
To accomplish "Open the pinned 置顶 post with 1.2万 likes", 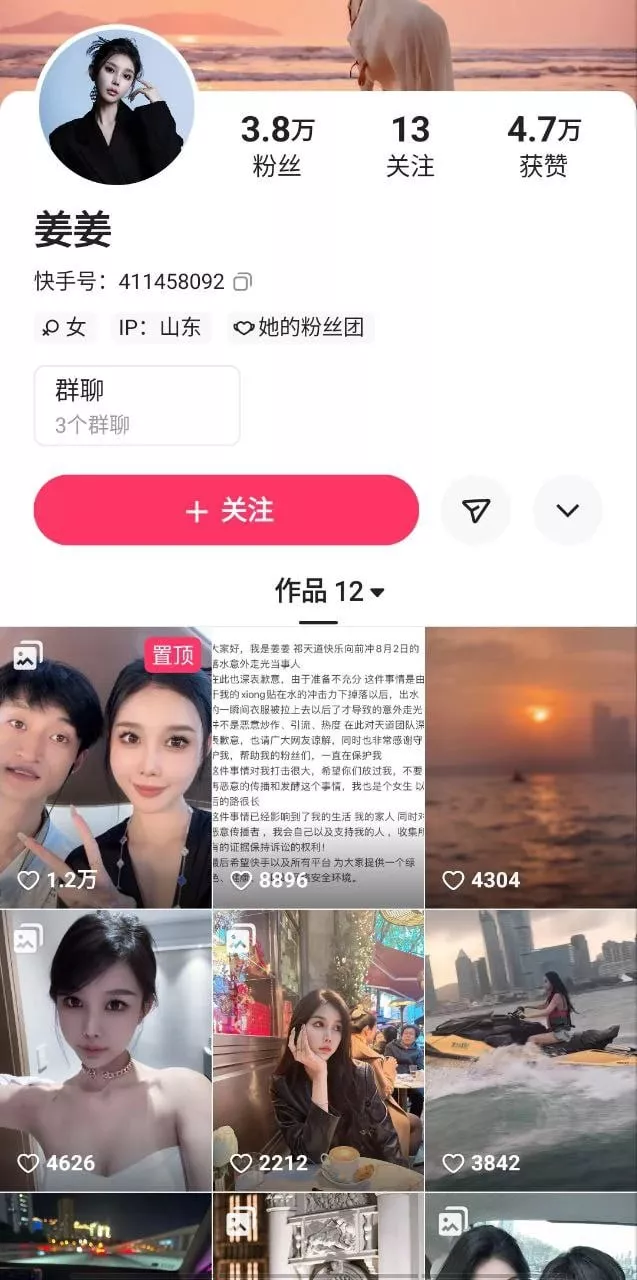I will click(x=106, y=767).
